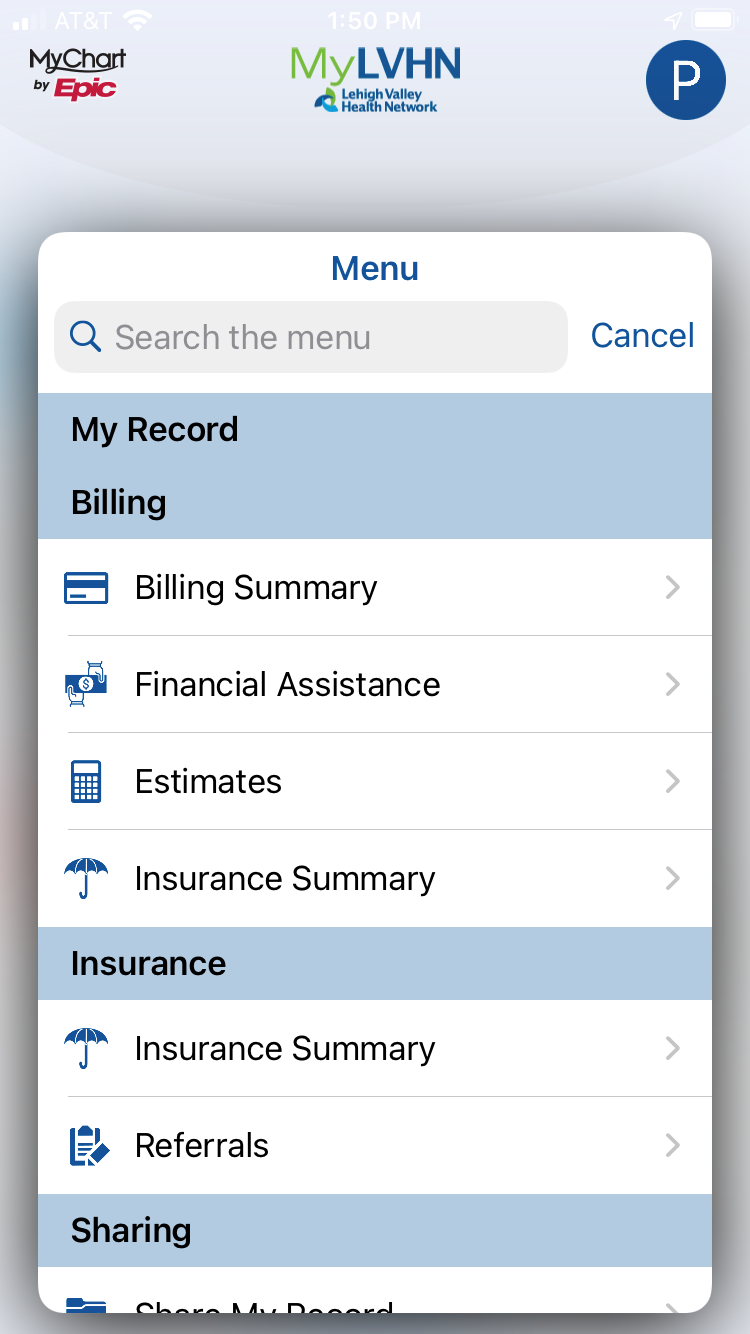The width and height of the screenshot is (750, 1334).
Task: Open Insurance Summary under Billing
Action: pyautogui.click(x=374, y=878)
